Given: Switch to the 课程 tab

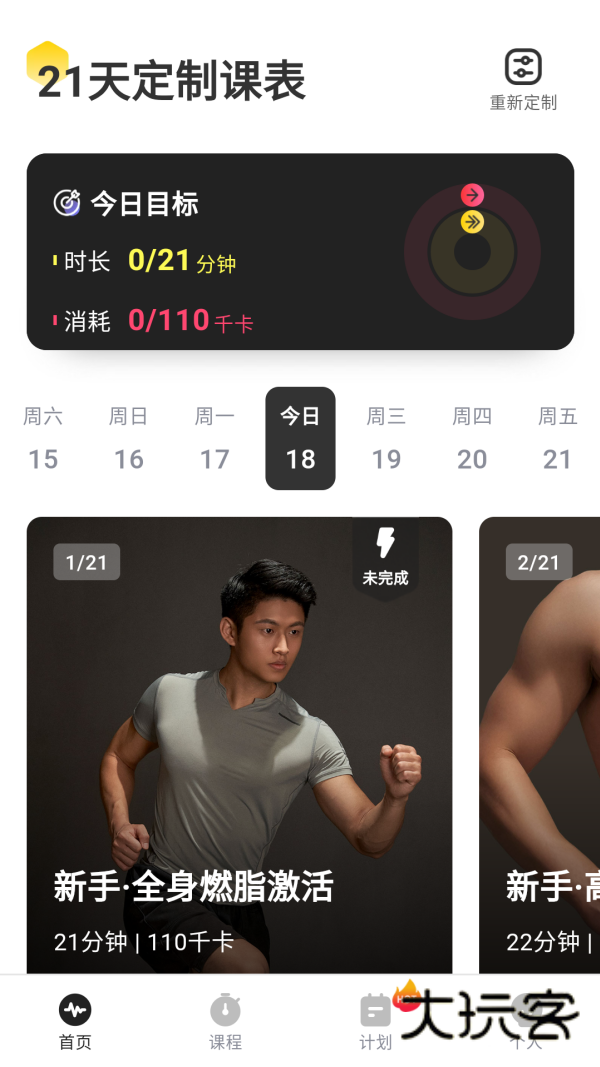Looking at the screenshot, I should point(225,1022).
